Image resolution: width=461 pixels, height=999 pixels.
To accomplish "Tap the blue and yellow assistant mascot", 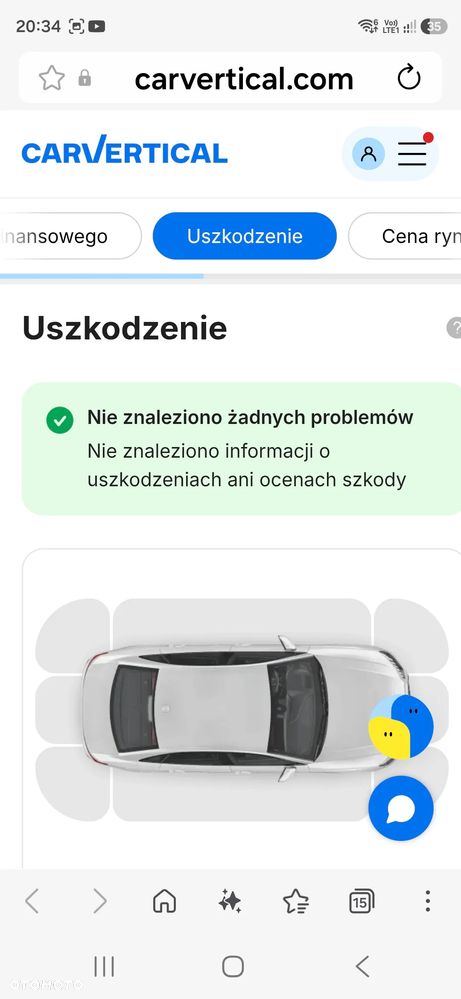I will tap(401, 726).
